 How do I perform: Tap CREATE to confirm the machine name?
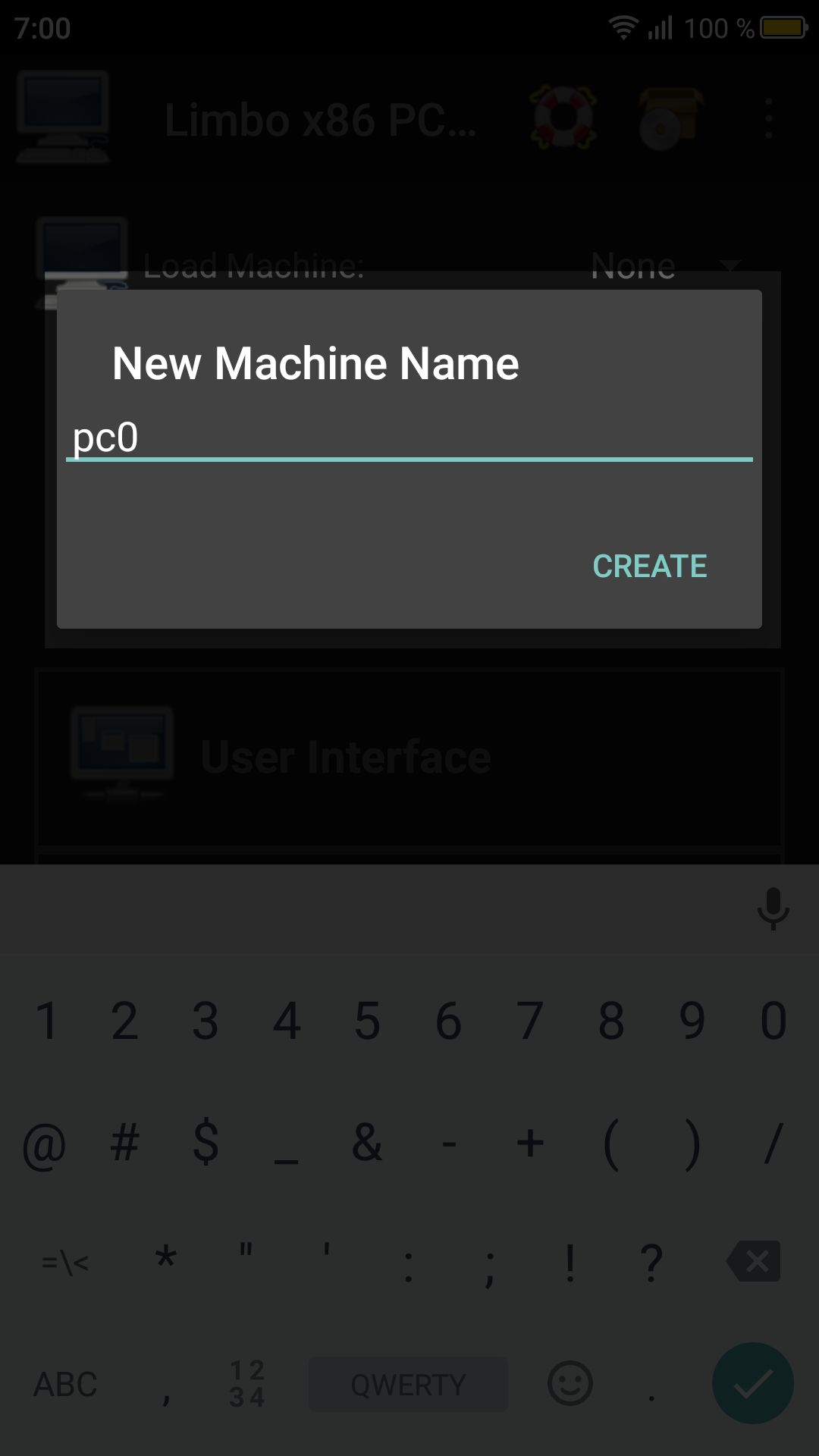pos(649,566)
